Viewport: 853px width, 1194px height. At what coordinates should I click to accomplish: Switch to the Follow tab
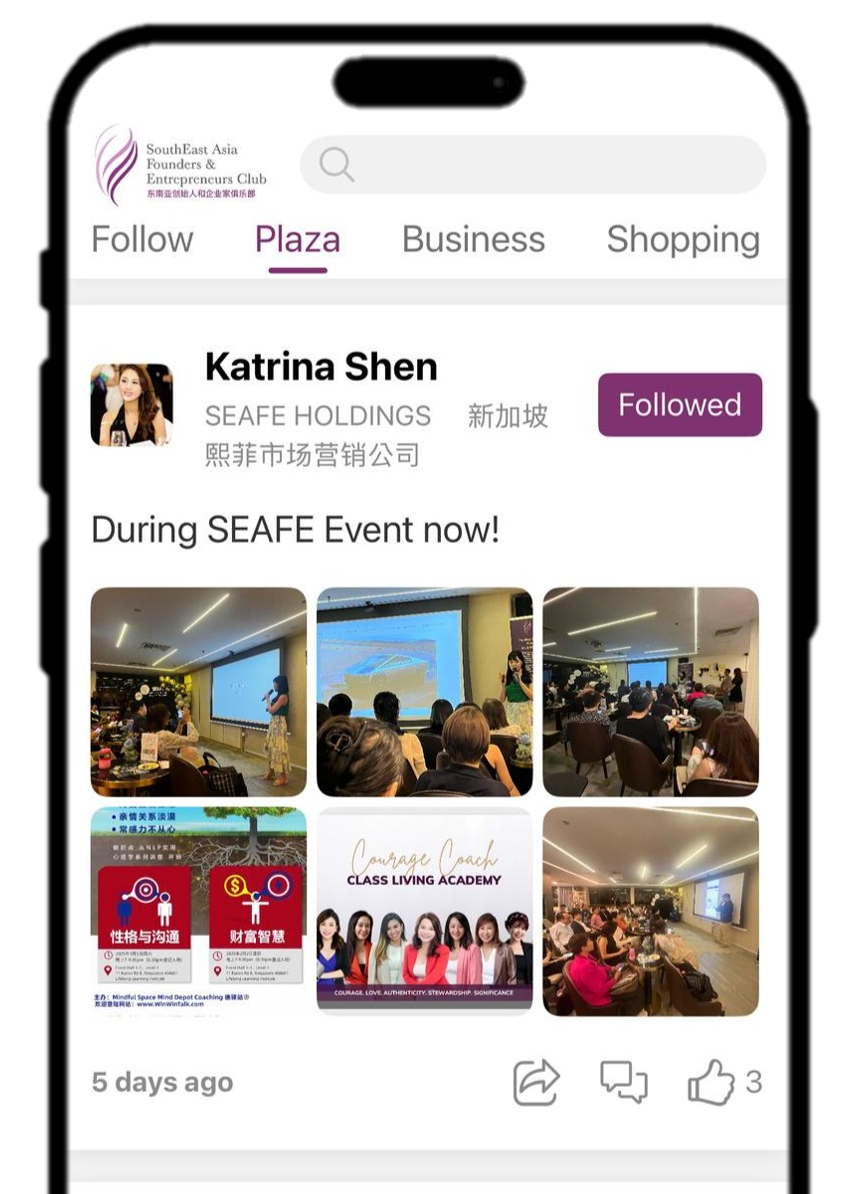(x=142, y=240)
